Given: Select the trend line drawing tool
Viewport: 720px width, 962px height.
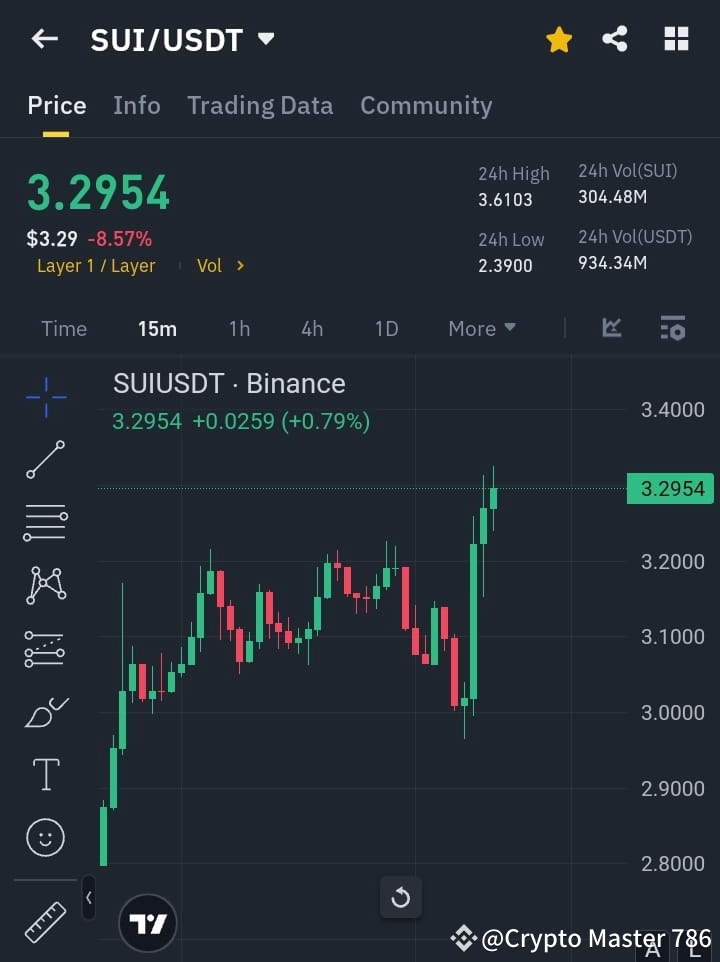Looking at the screenshot, I should click(45, 460).
